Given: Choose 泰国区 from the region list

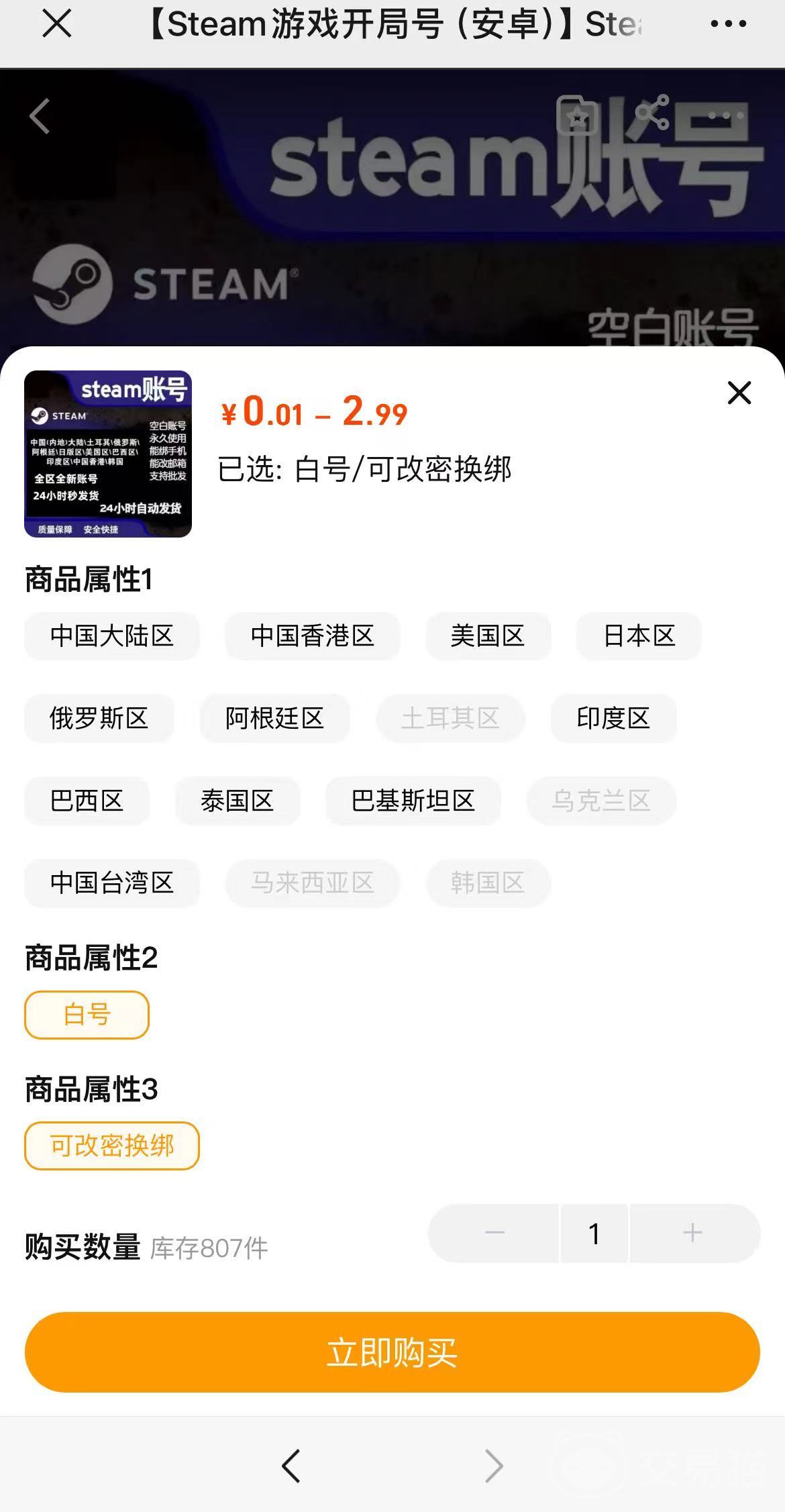Looking at the screenshot, I should point(237,801).
